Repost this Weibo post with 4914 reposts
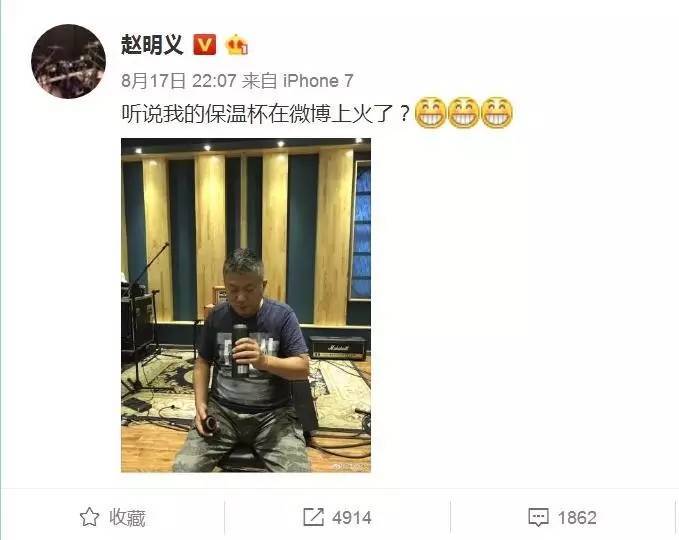 [337, 517]
